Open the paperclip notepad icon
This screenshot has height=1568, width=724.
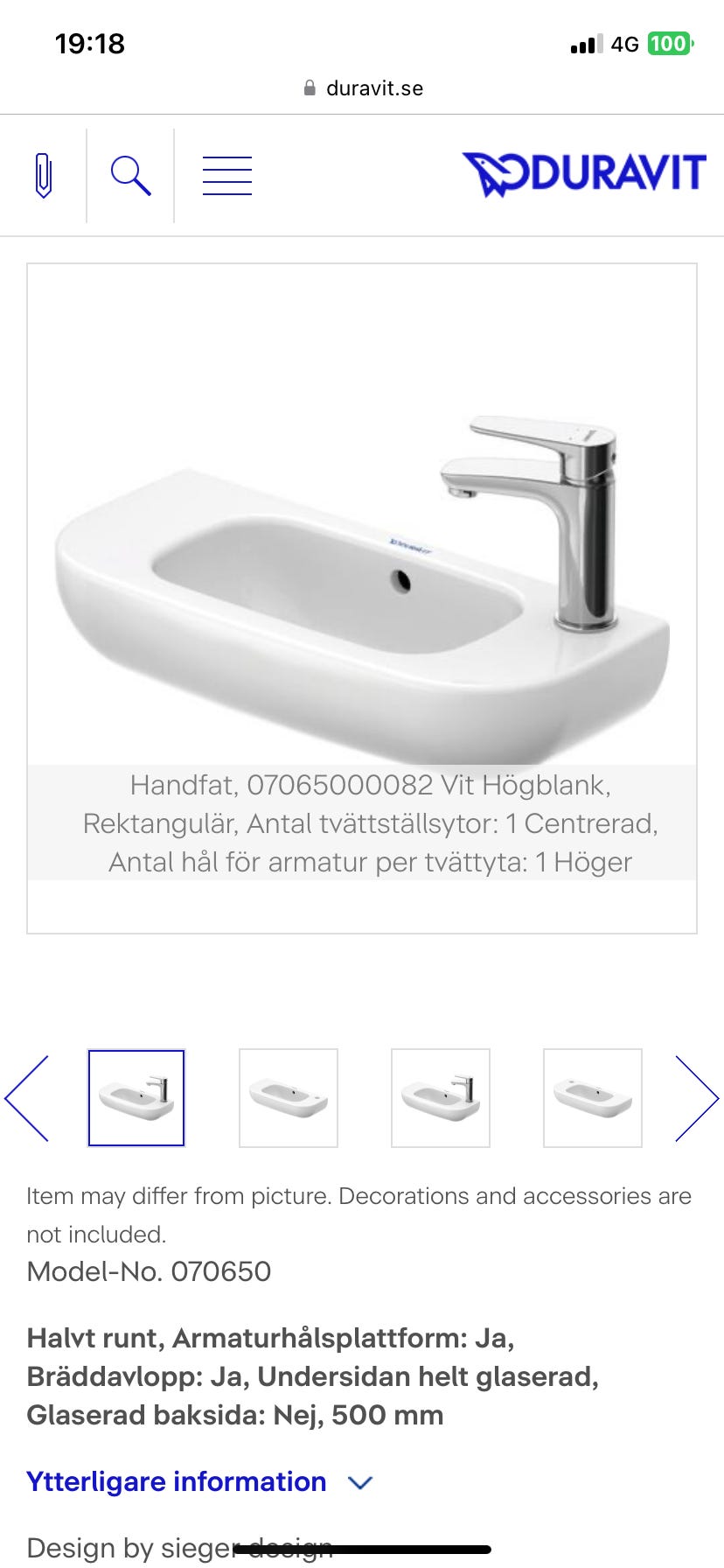[44, 176]
